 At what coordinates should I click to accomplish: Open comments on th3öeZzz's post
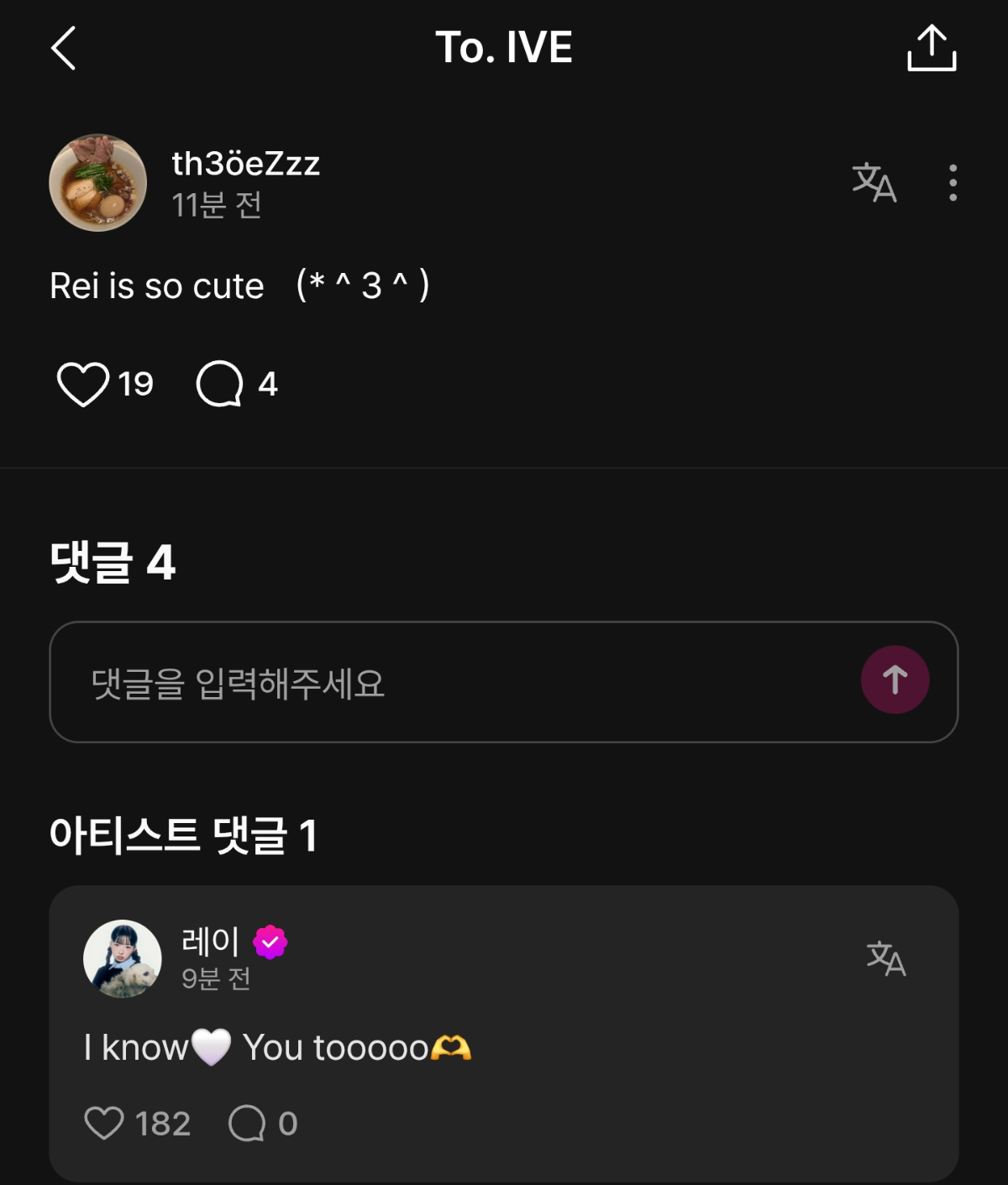click(220, 385)
